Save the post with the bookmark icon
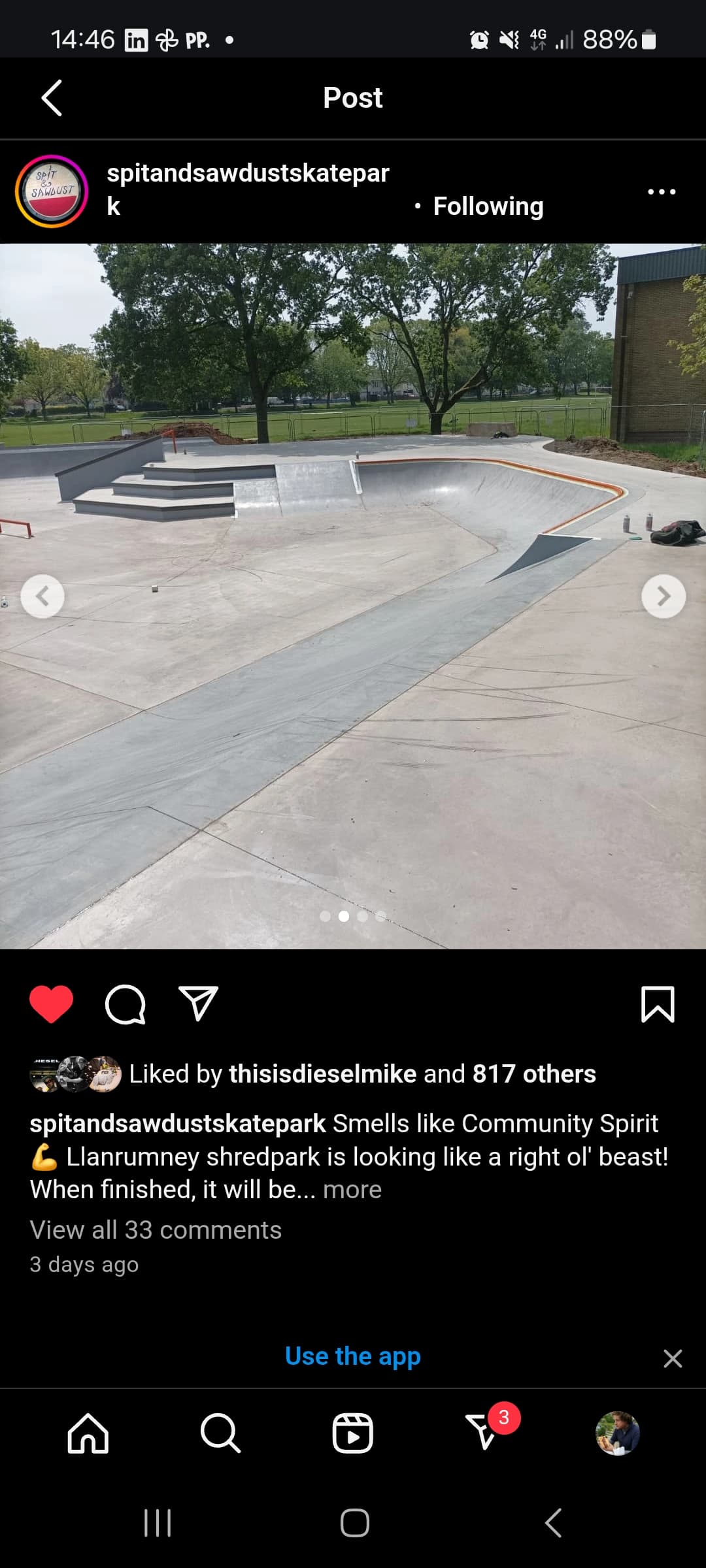706x1568 pixels. (657, 1004)
